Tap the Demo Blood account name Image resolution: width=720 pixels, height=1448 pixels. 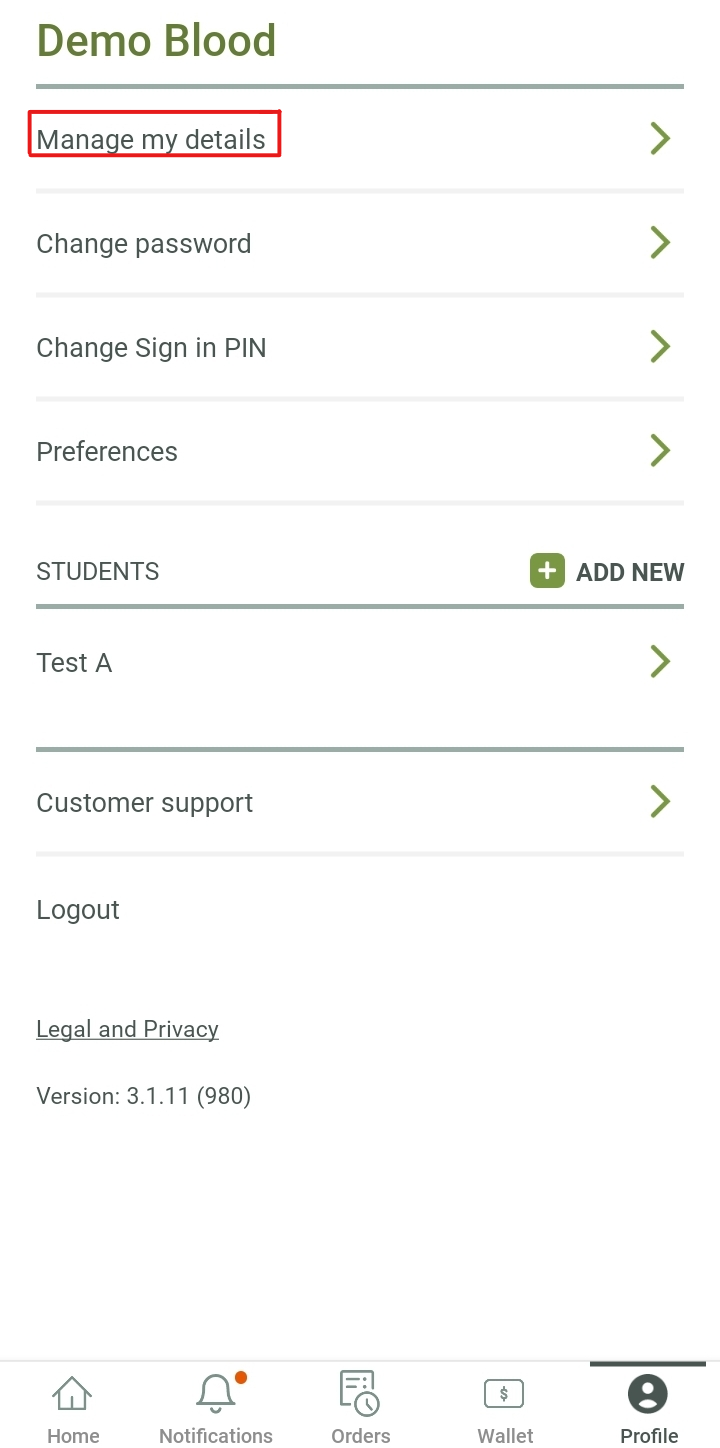point(156,41)
